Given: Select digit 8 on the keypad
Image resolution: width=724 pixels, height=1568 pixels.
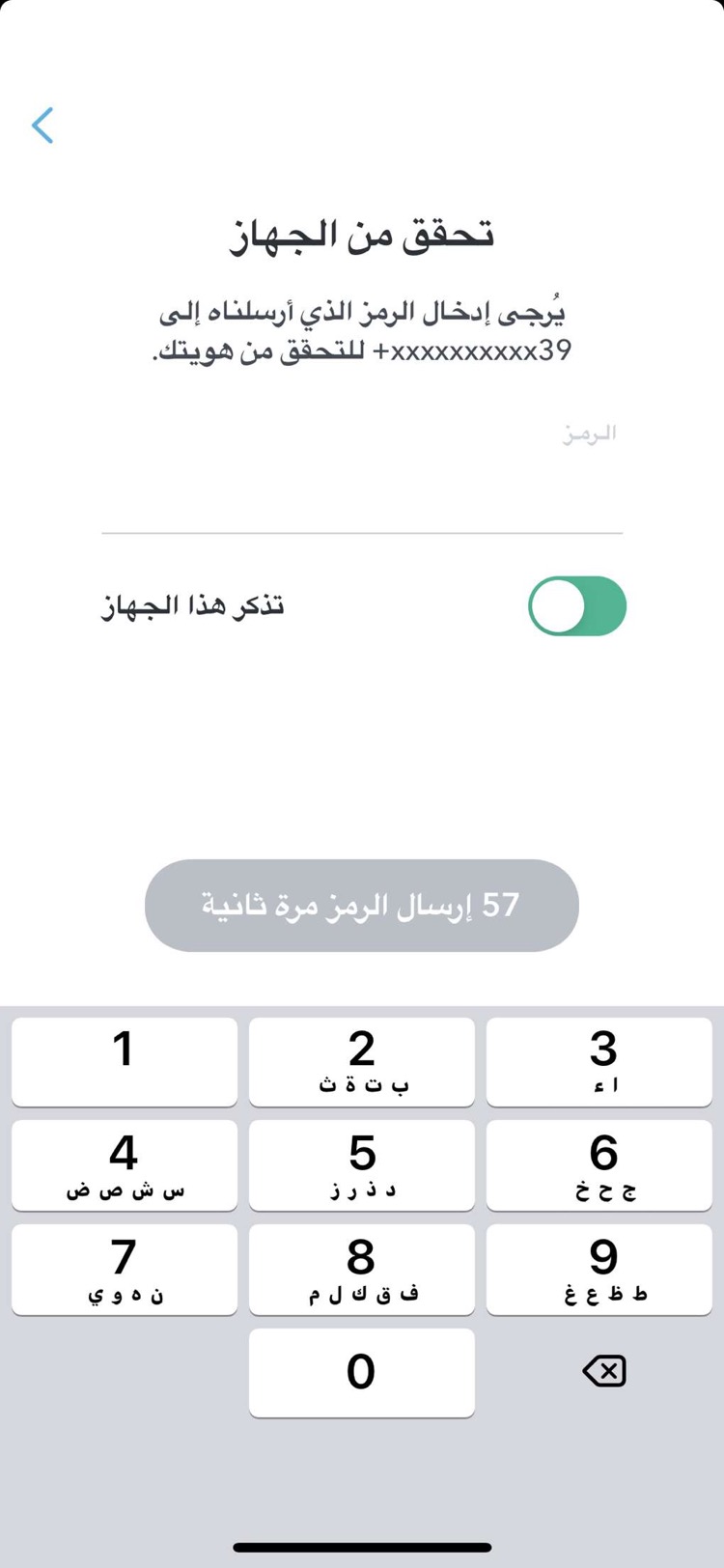Looking at the screenshot, I should click(362, 1270).
